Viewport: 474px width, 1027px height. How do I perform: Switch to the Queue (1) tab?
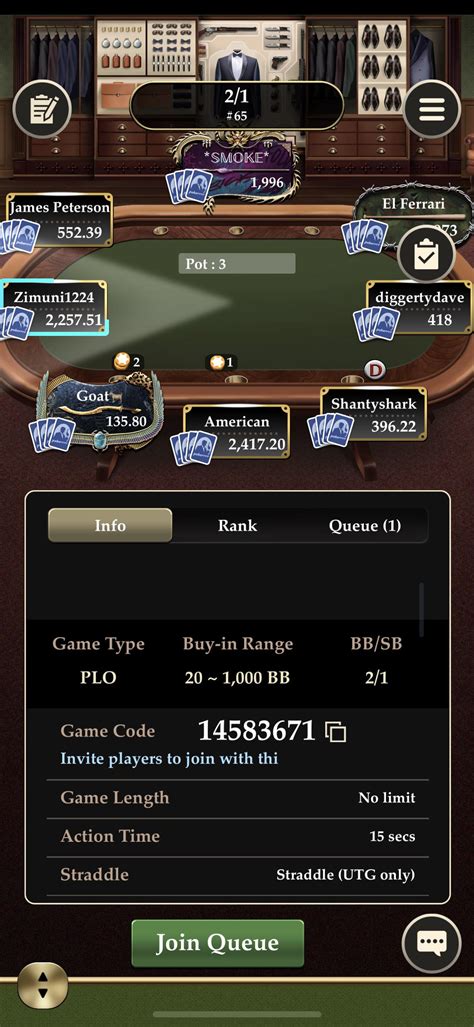365,525
